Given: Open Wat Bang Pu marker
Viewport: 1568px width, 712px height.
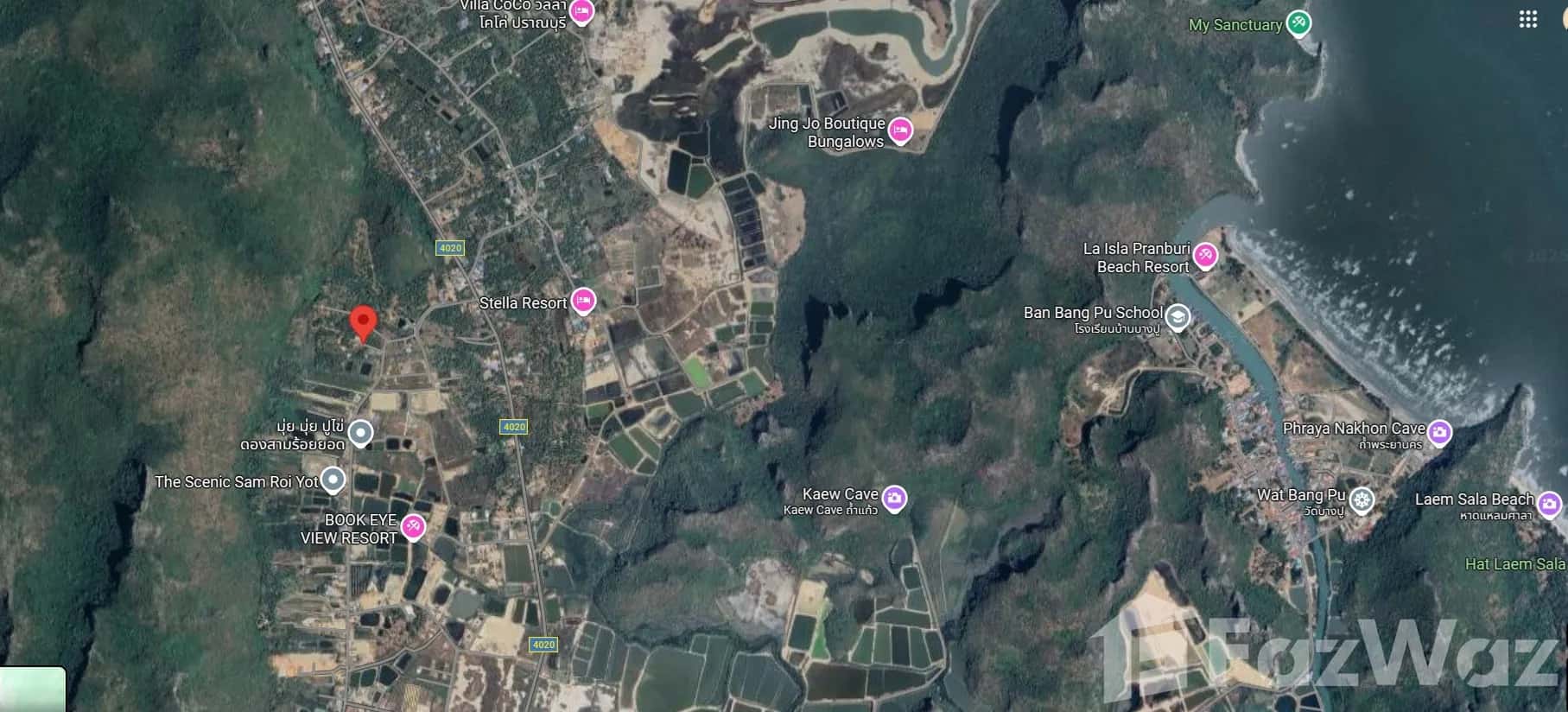Looking at the screenshot, I should pyautogui.click(x=1362, y=499).
